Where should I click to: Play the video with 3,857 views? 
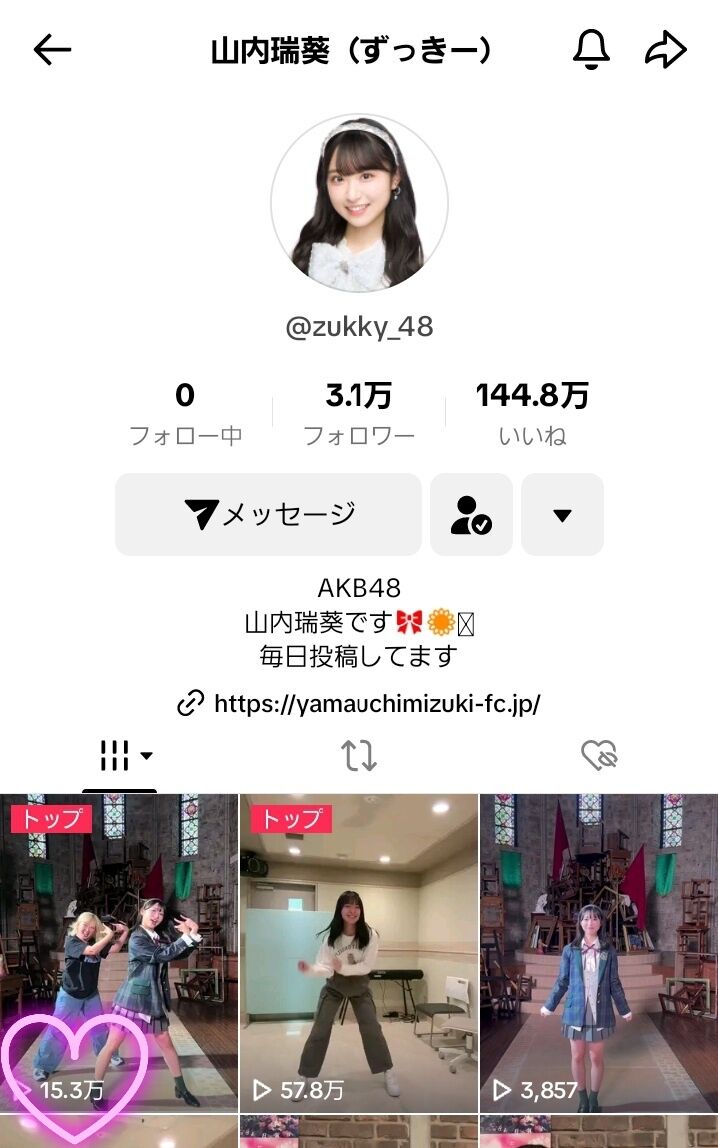tap(599, 952)
